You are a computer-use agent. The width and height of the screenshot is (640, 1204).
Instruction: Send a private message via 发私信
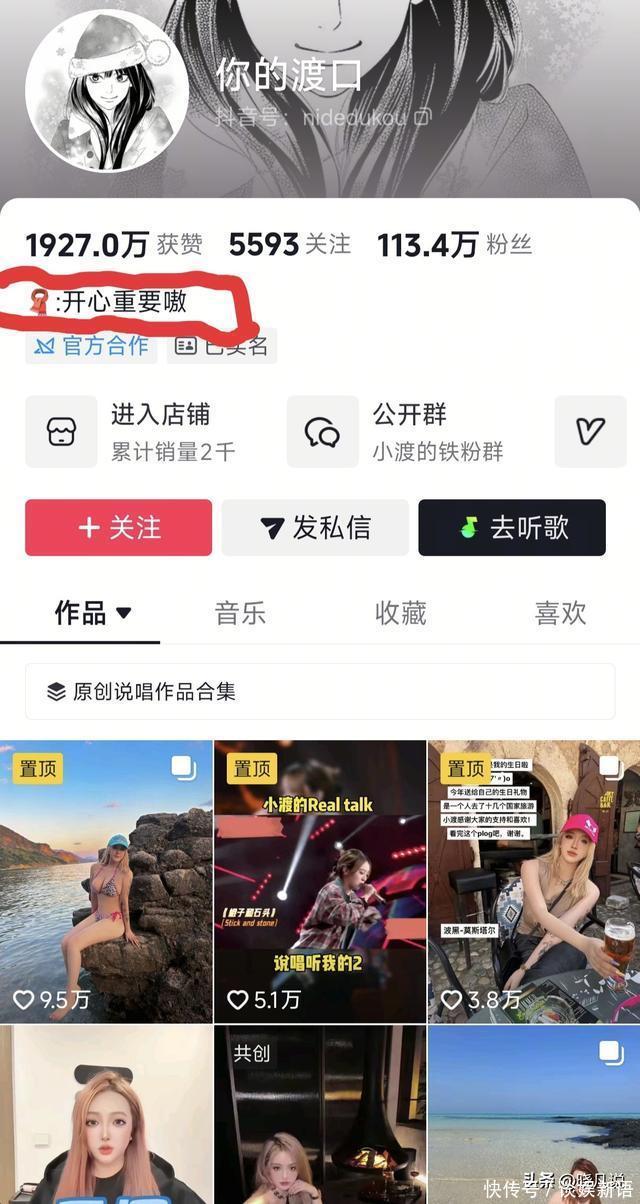pos(314,527)
